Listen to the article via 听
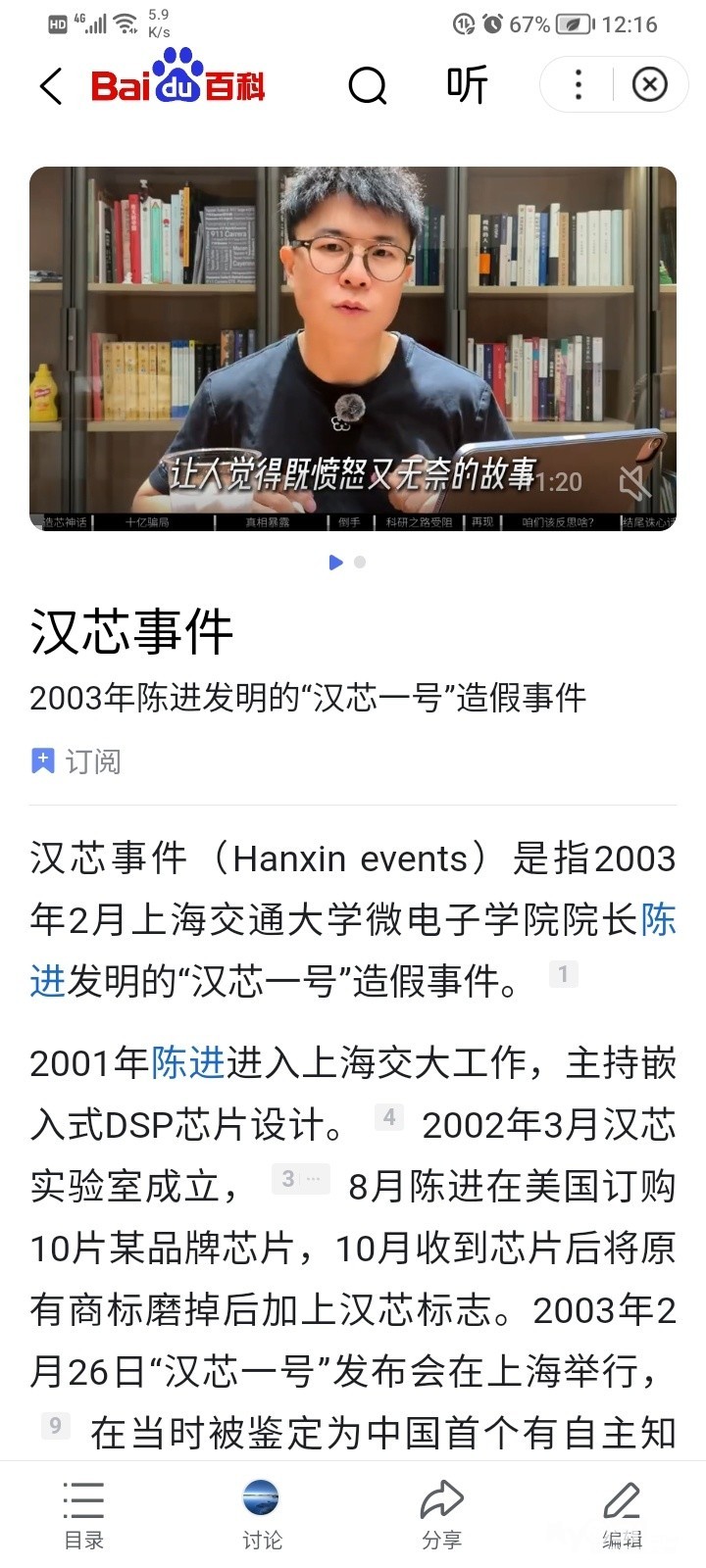This screenshot has height=1568, width=706. (x=467, y=86)
